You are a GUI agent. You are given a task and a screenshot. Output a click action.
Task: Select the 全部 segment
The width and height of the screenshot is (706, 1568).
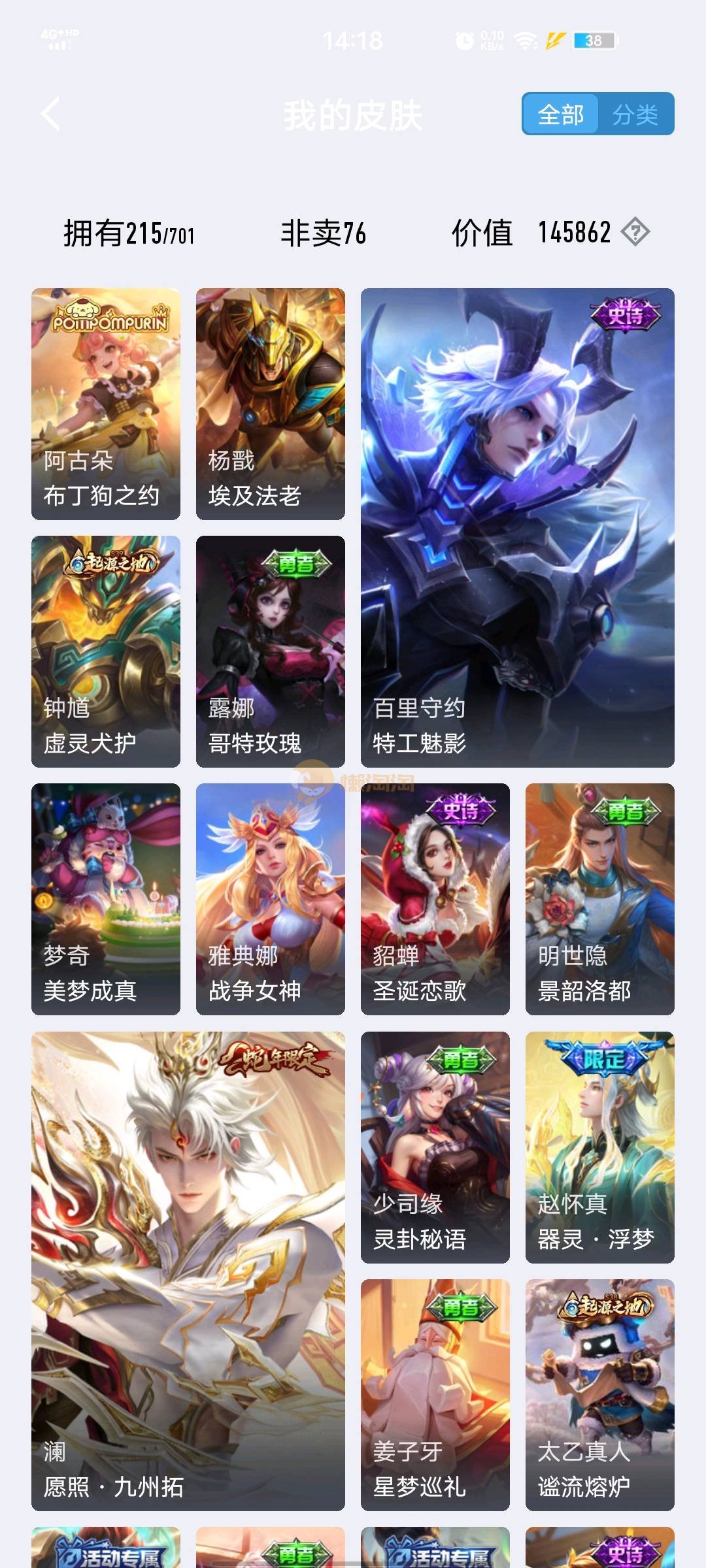pyautogui.click(x=560, y=114)
